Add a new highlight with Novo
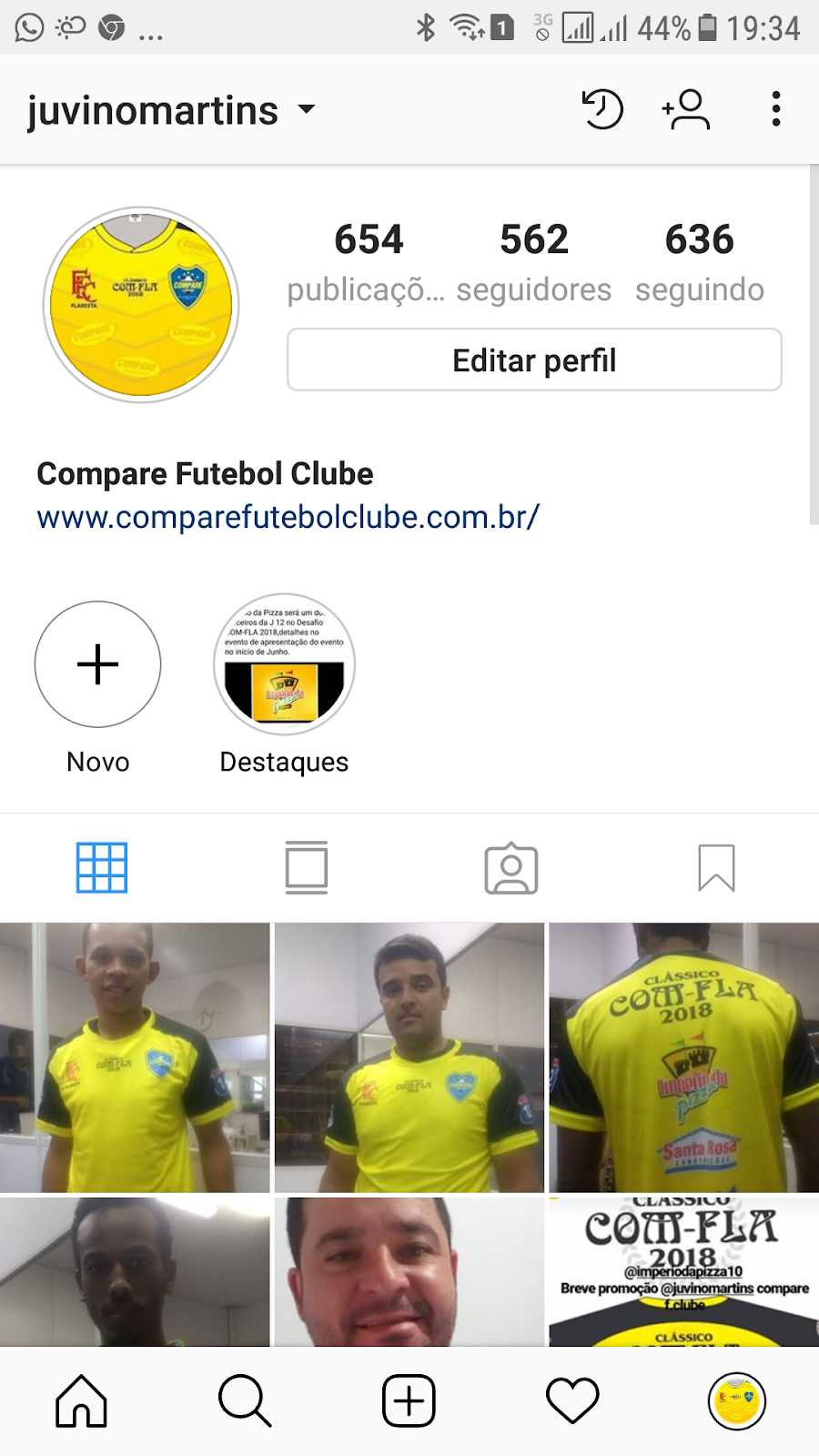 tap(98, 665)
